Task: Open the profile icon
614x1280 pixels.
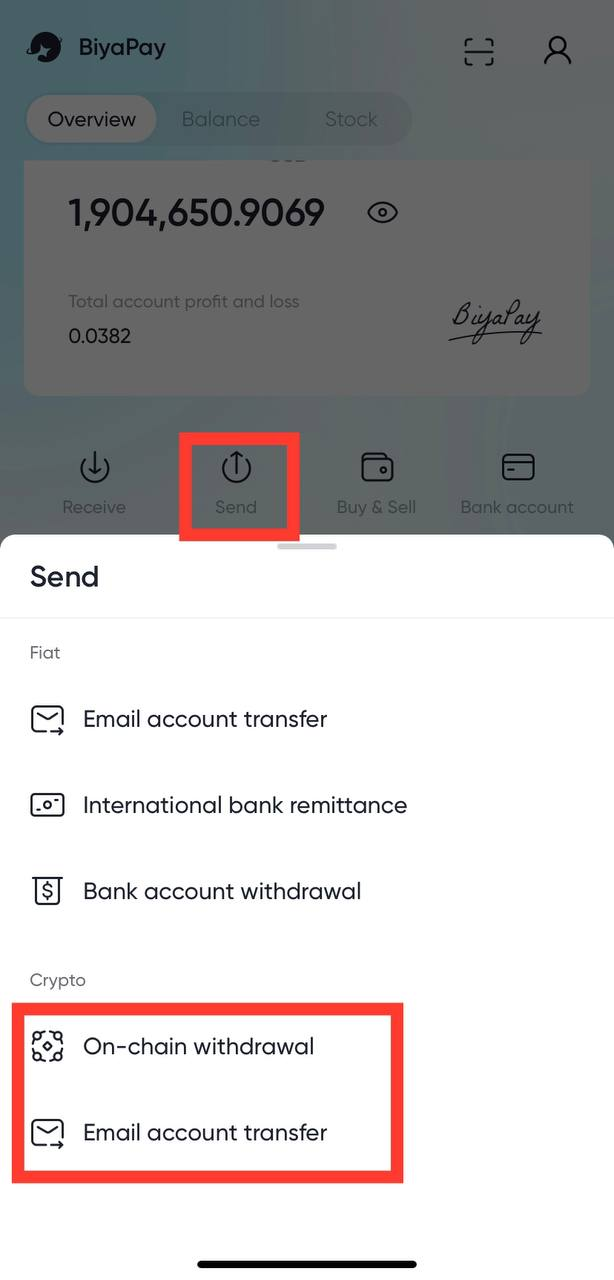Action: (557, 50)
